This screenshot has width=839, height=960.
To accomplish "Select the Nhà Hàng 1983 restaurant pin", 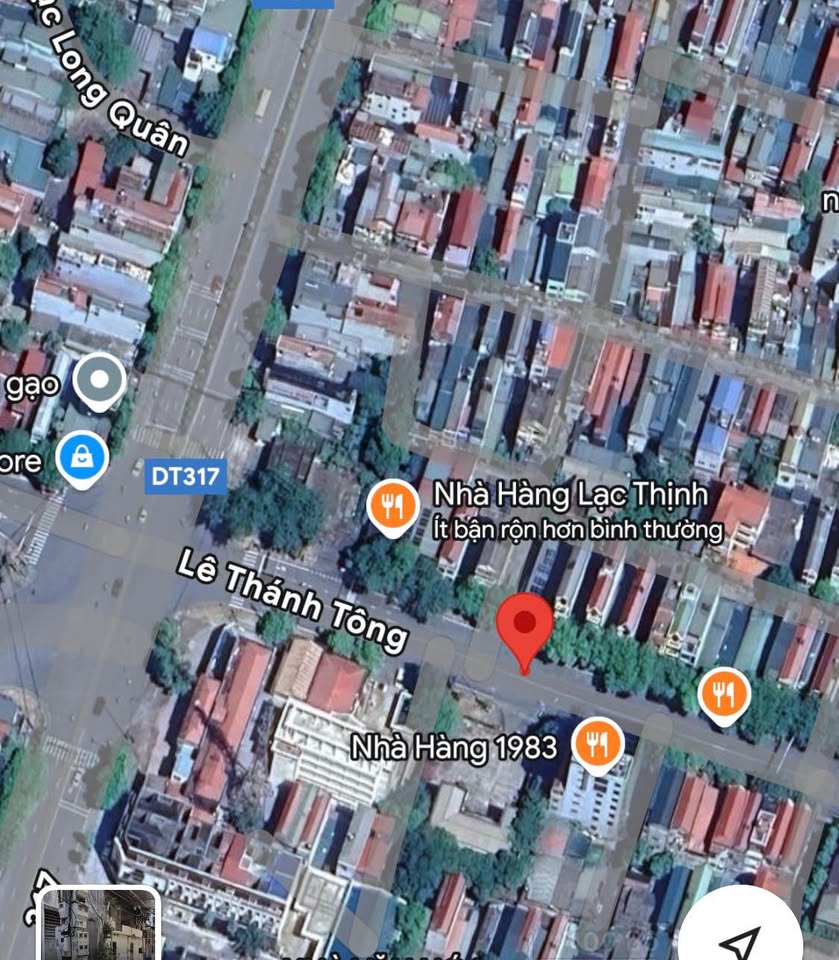I will coord(598,745).
